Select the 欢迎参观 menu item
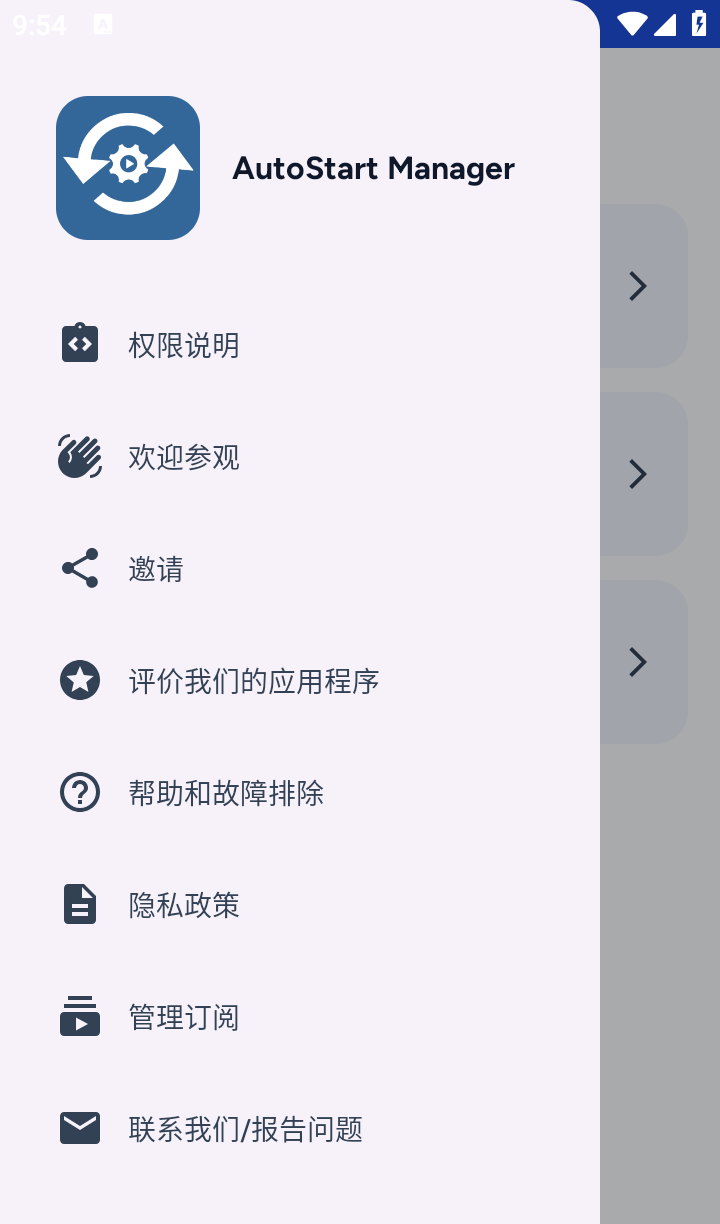Image resolution: width=720 pixels, height=1224 pixels. 300,457
